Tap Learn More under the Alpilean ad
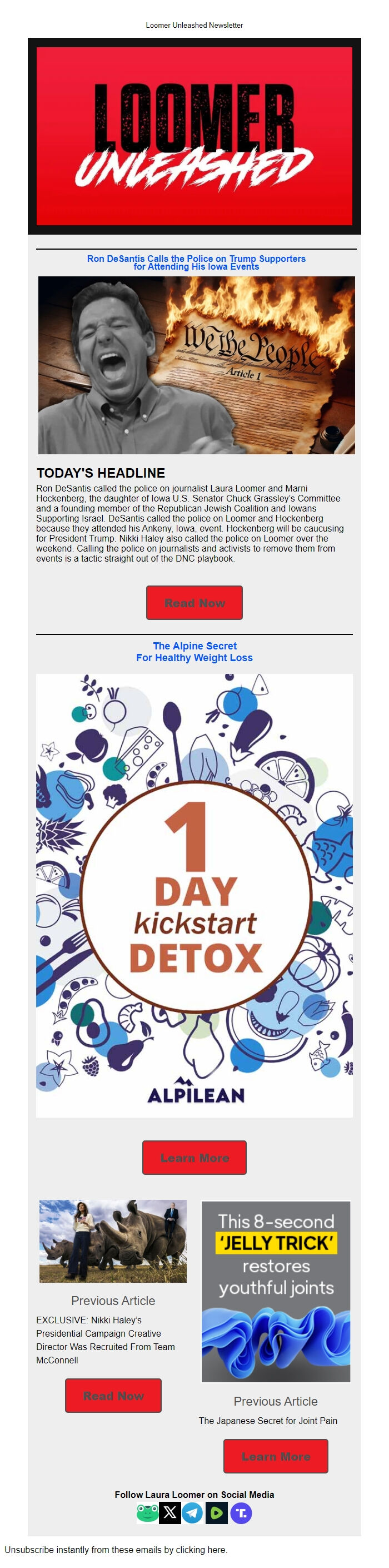 [x=194, y=1157]
